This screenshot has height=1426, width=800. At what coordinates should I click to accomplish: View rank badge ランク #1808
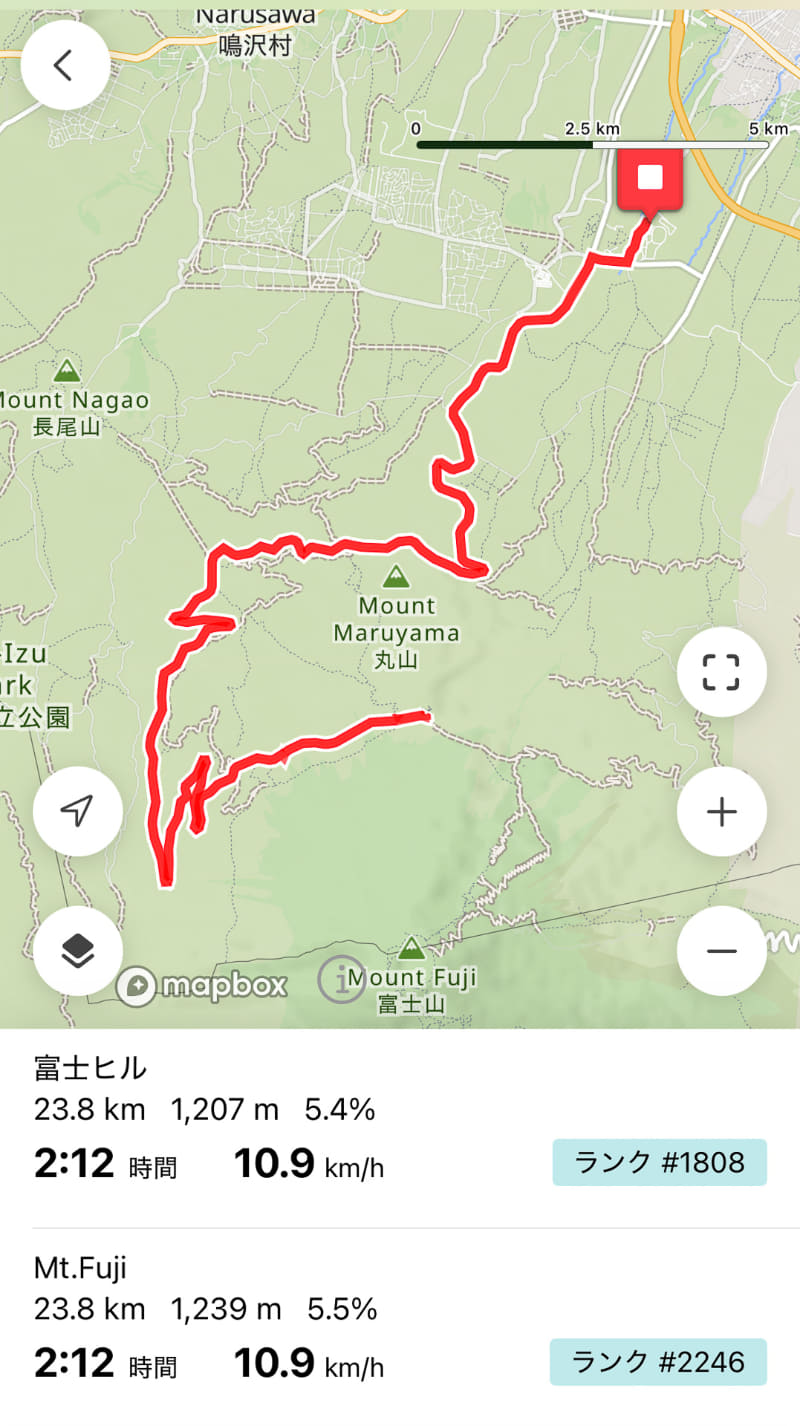[659, 1163]
